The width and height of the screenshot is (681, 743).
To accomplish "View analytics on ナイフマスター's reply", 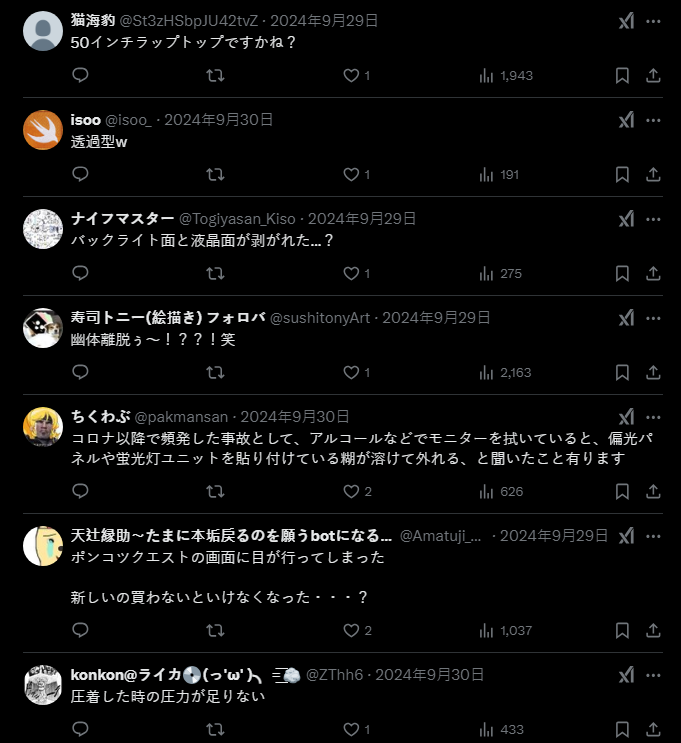I will (x=488, y=273).
